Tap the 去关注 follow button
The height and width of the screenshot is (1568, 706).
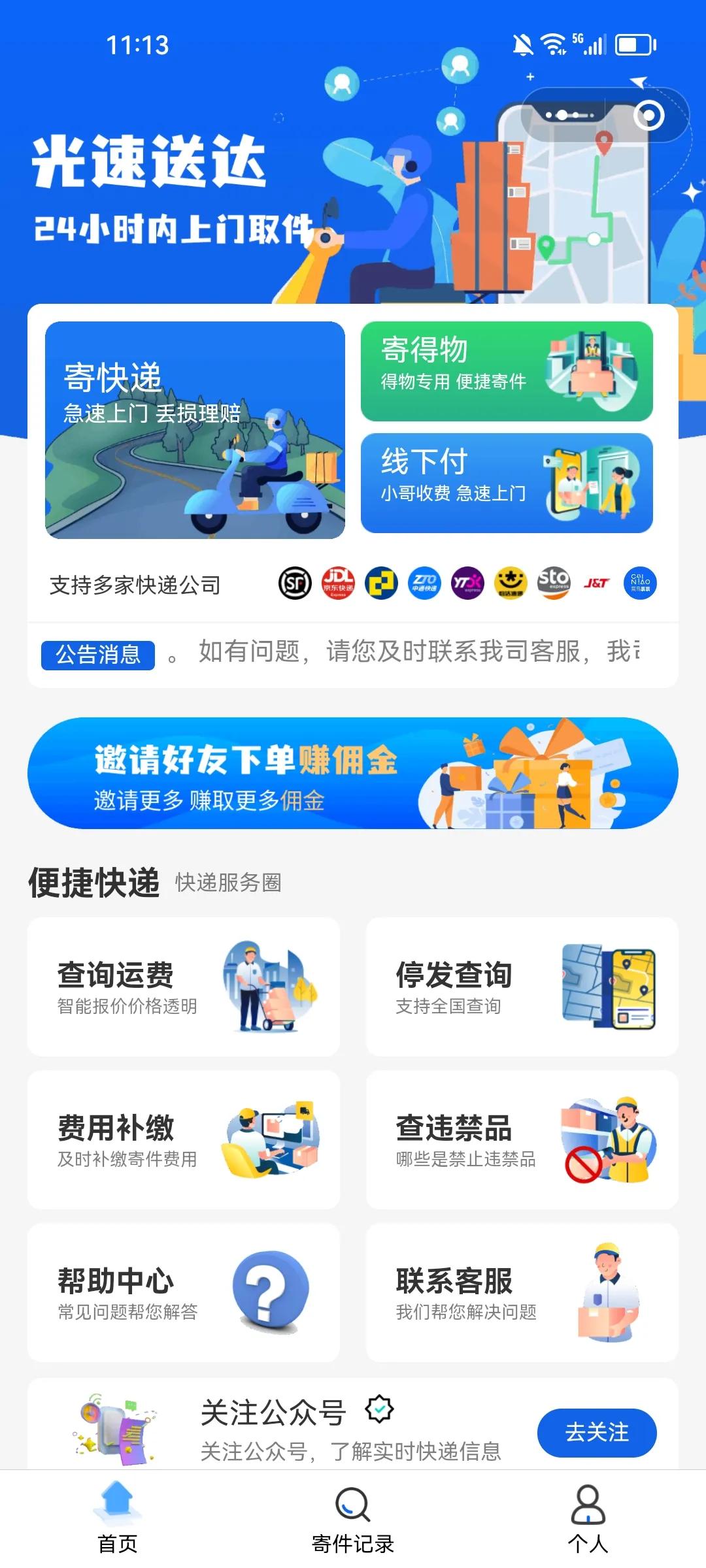point(596,1433)
